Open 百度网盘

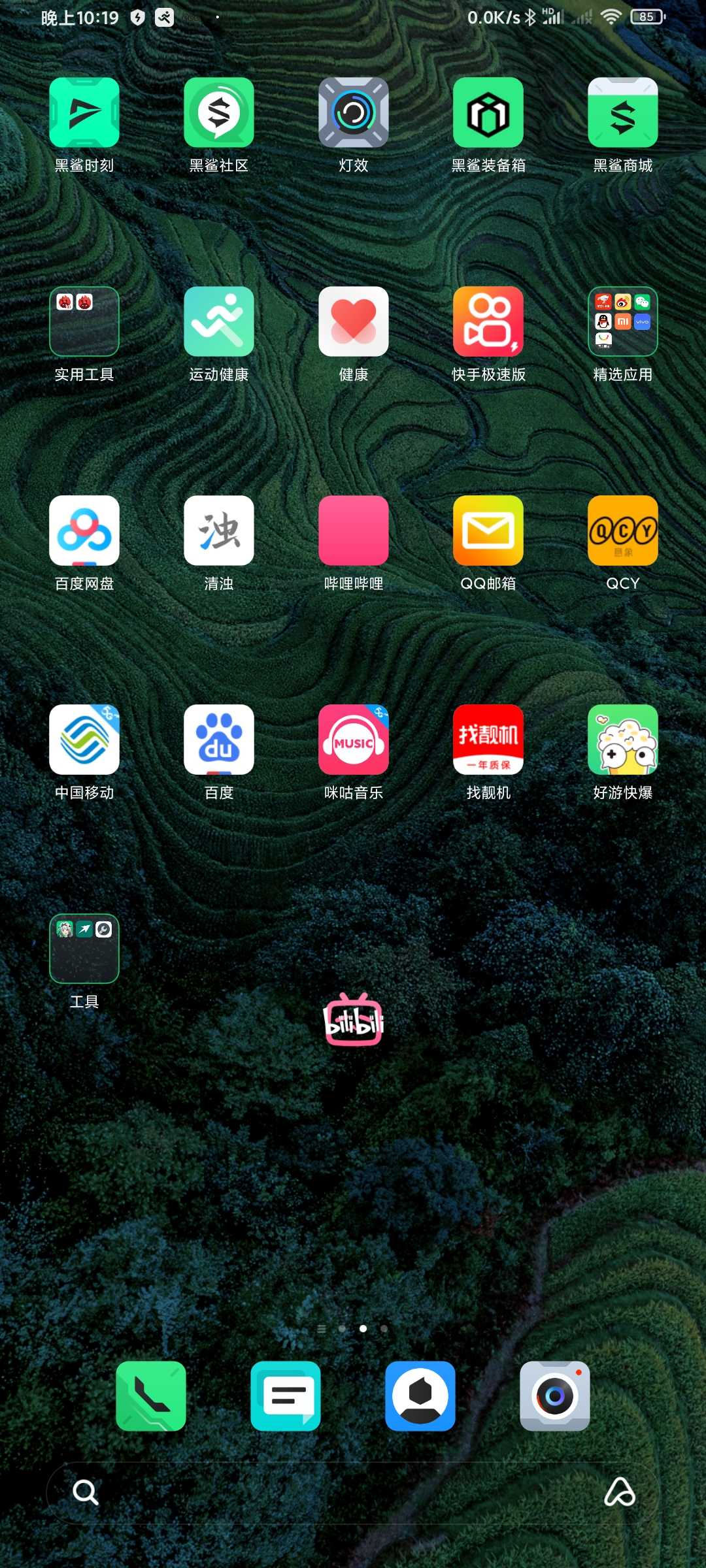pos(84,531)
